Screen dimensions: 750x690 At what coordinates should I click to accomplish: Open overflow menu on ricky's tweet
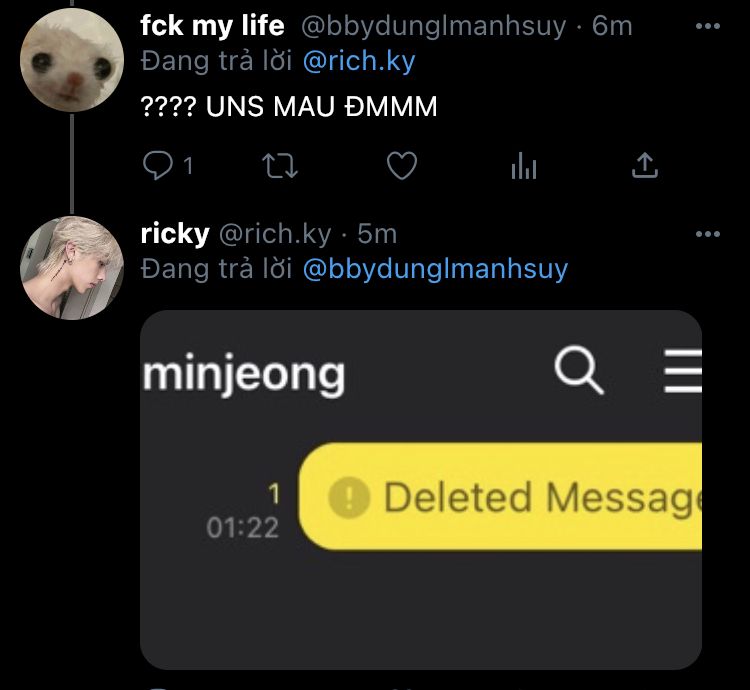707,234
